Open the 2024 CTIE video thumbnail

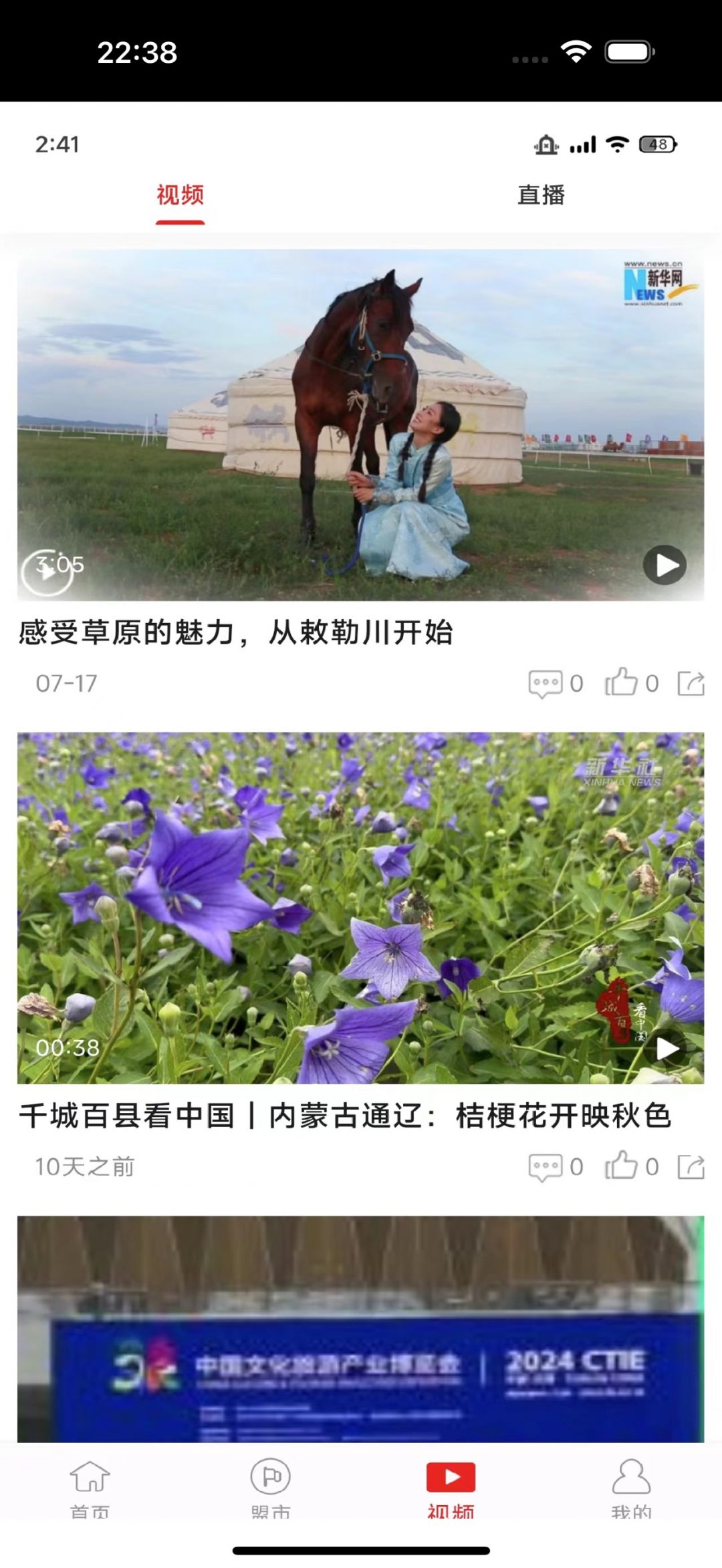point(360,1329)
